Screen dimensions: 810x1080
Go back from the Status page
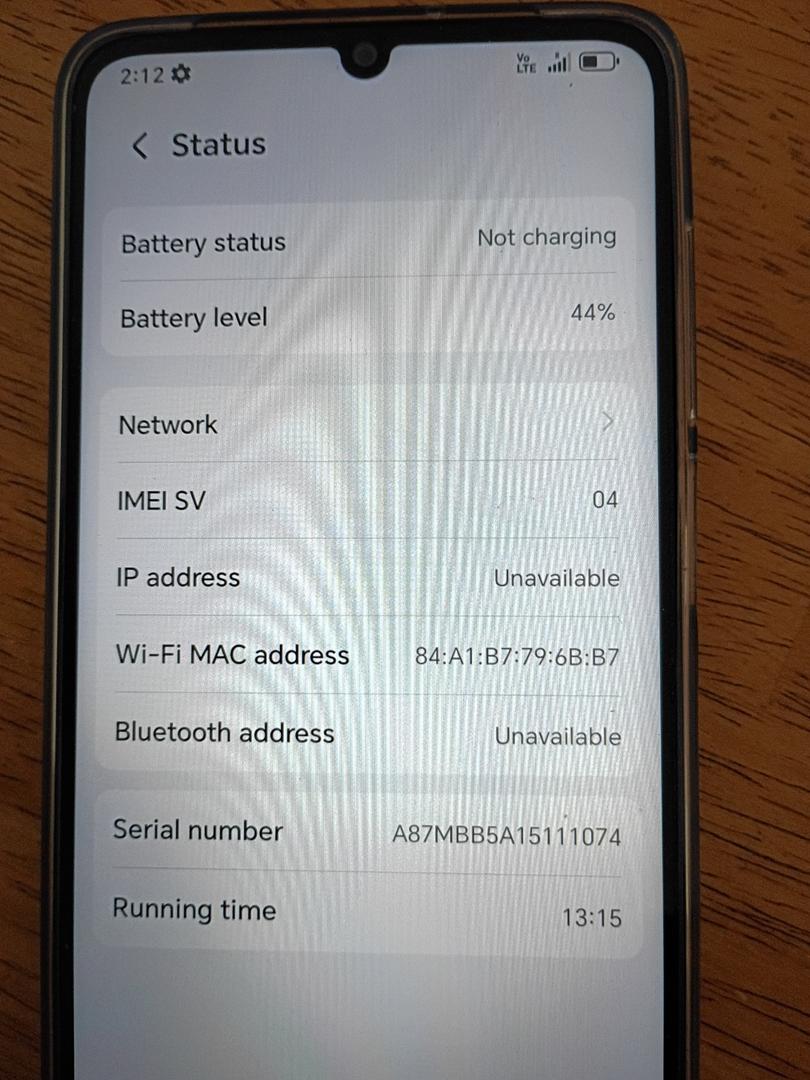pyautogui.click(x=141, y=146)
